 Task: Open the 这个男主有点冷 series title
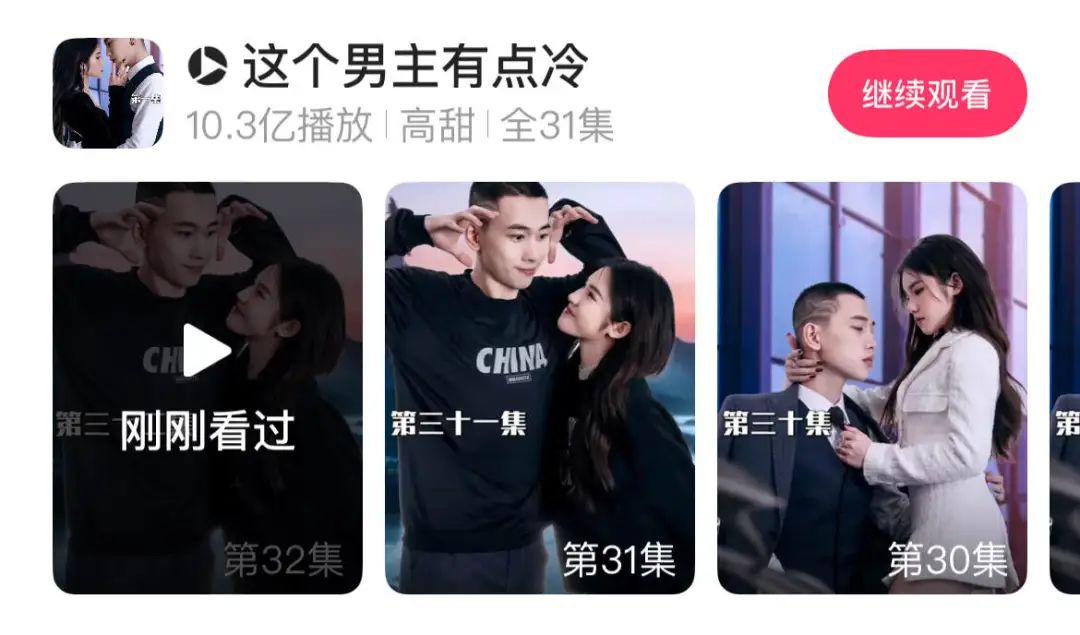coord(414,68)
